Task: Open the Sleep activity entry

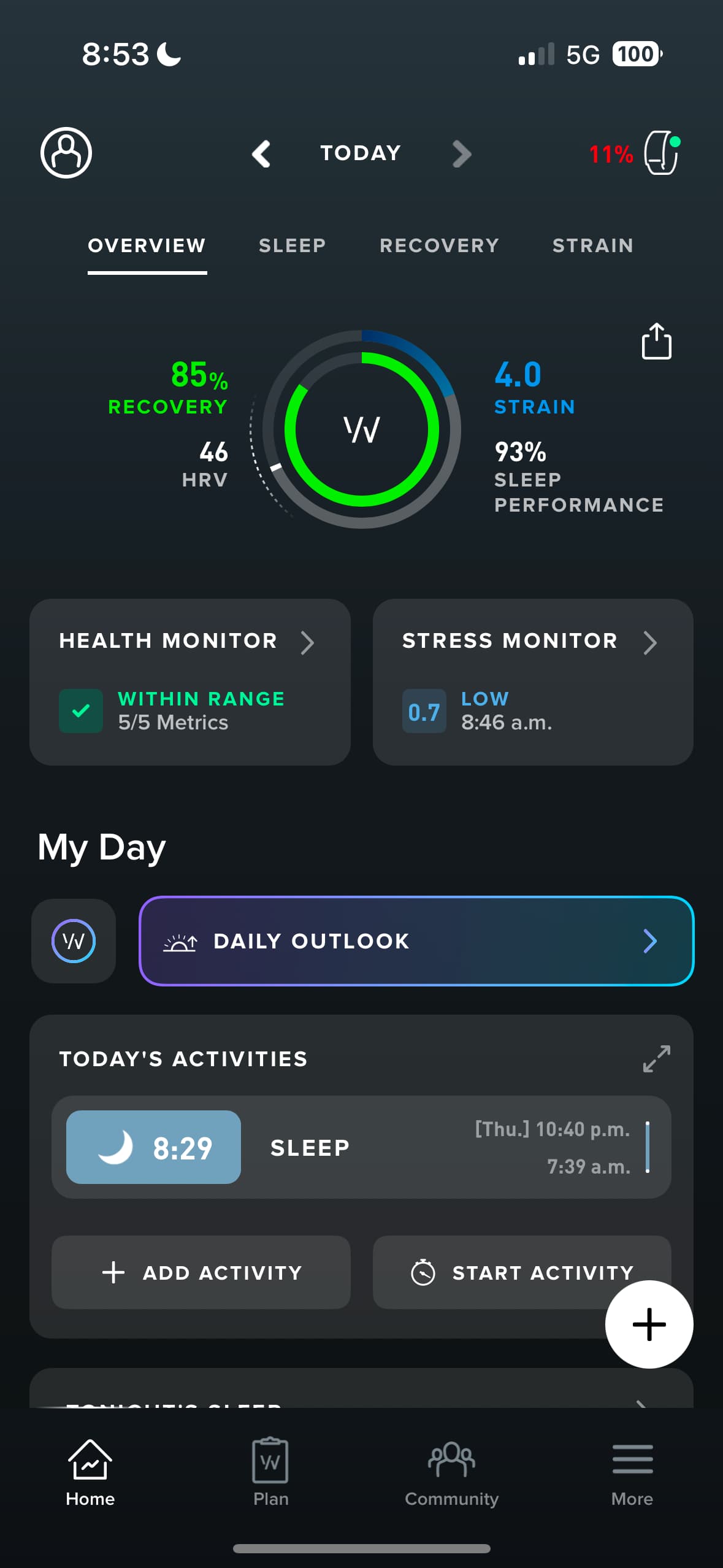Action: 361,1147
